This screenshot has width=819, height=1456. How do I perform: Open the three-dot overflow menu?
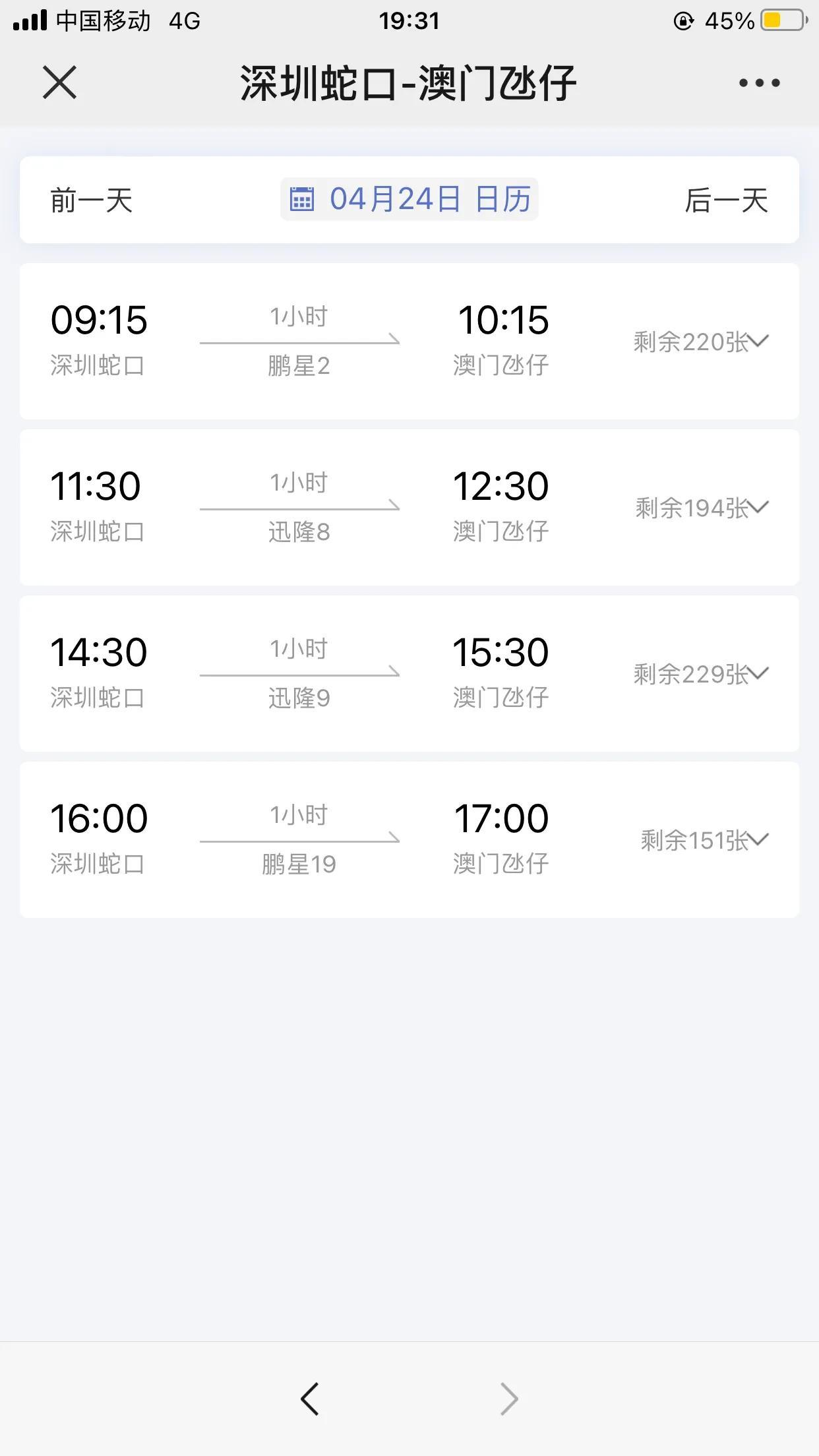(x=759, y=83)
